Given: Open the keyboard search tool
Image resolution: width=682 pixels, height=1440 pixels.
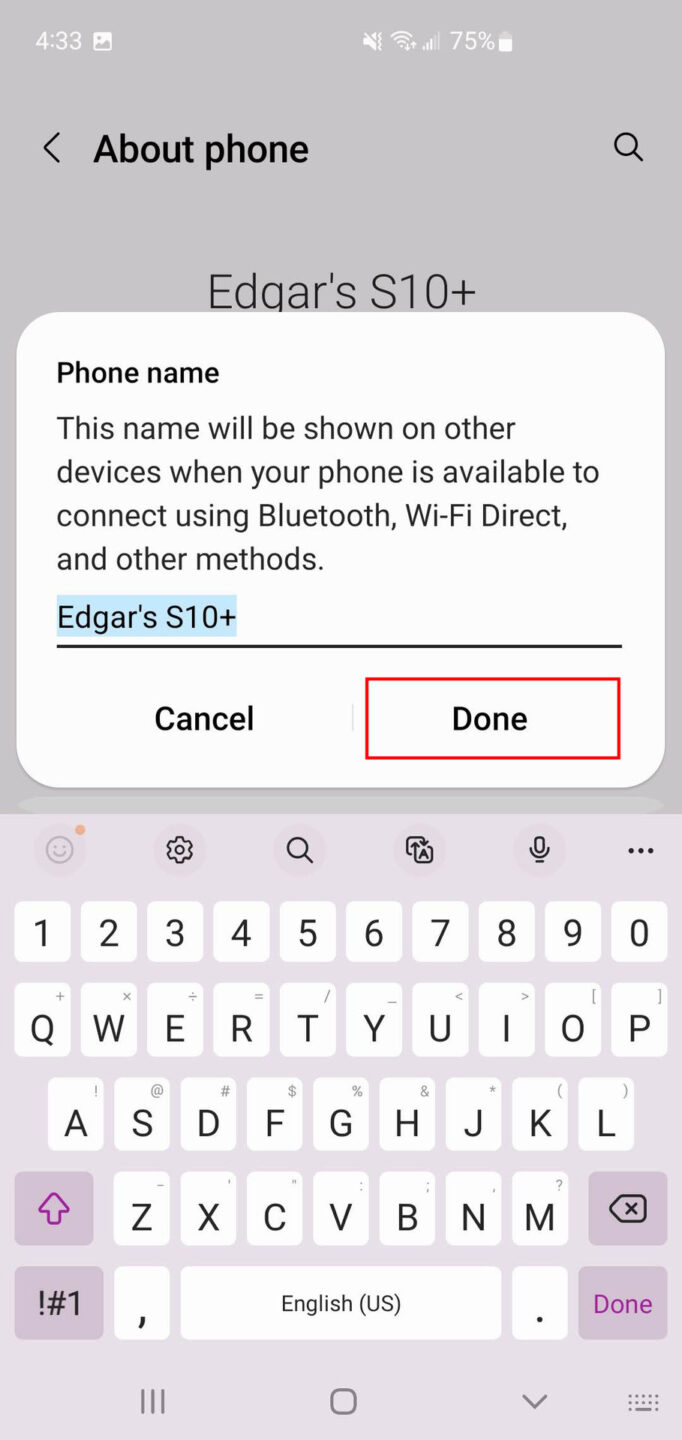Looking at the screenshot, I should click(299, 850).
